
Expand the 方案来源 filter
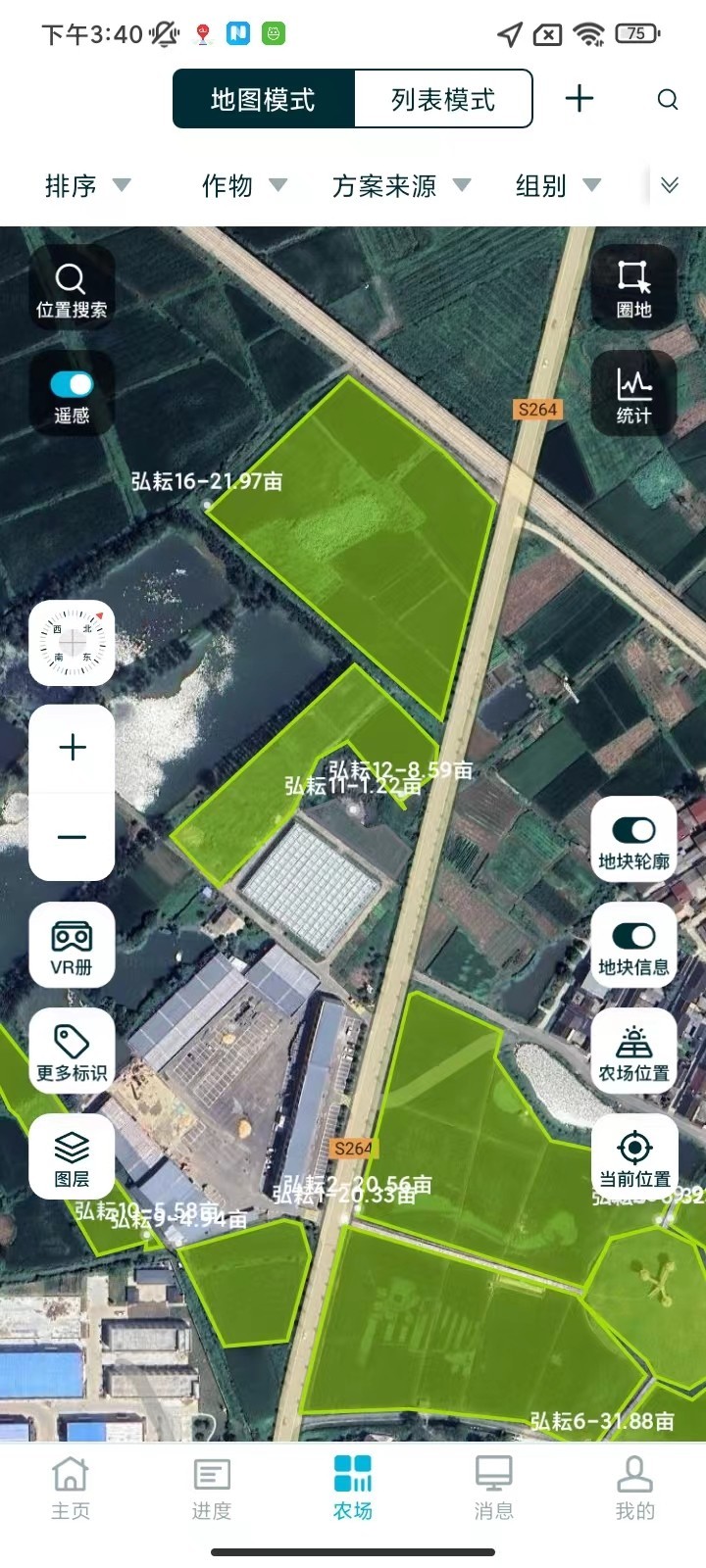click(402, 185)
